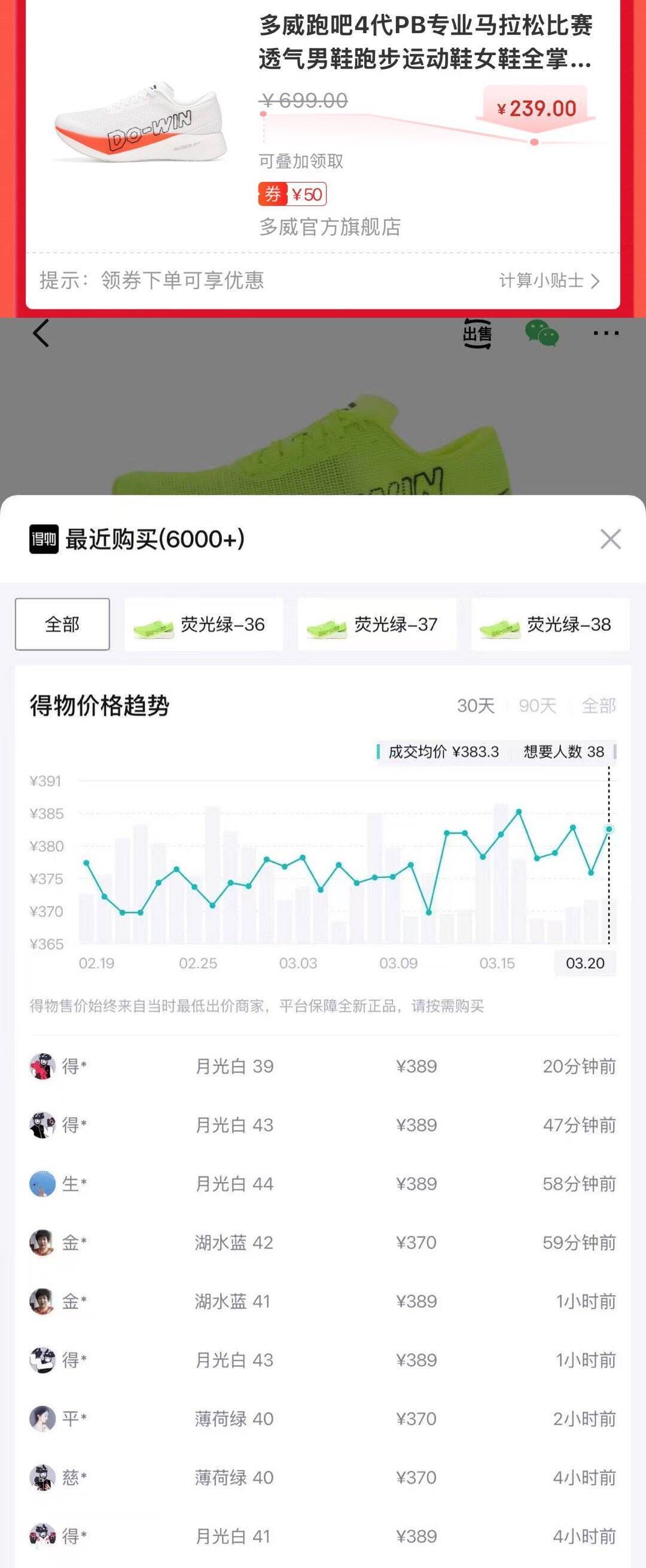Click the 得物 logo beside 最近购买(6000+)
This screenshot has height=1568, width=646.
[x=42, y=539]
